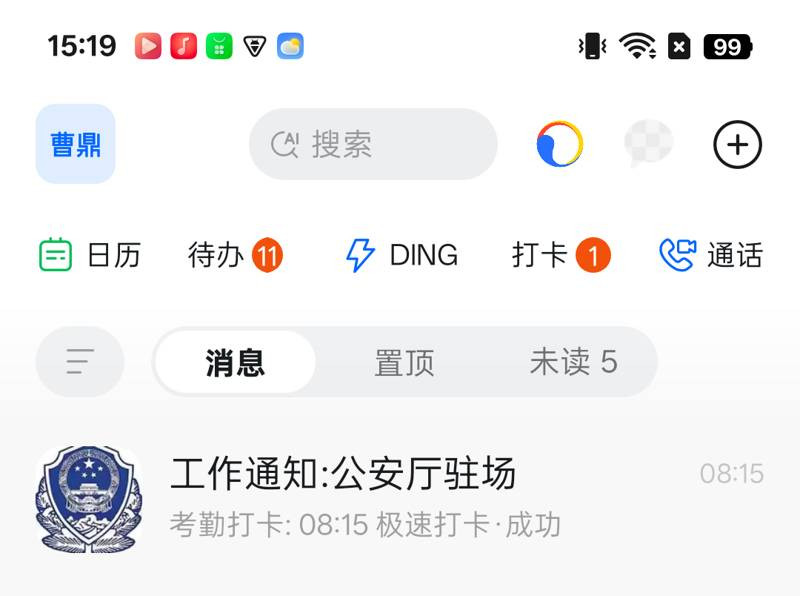The width and height of the screenshot is (800, 596).
Task: Switch to the 置顶 pinned tab
Action: pos(404,362)
